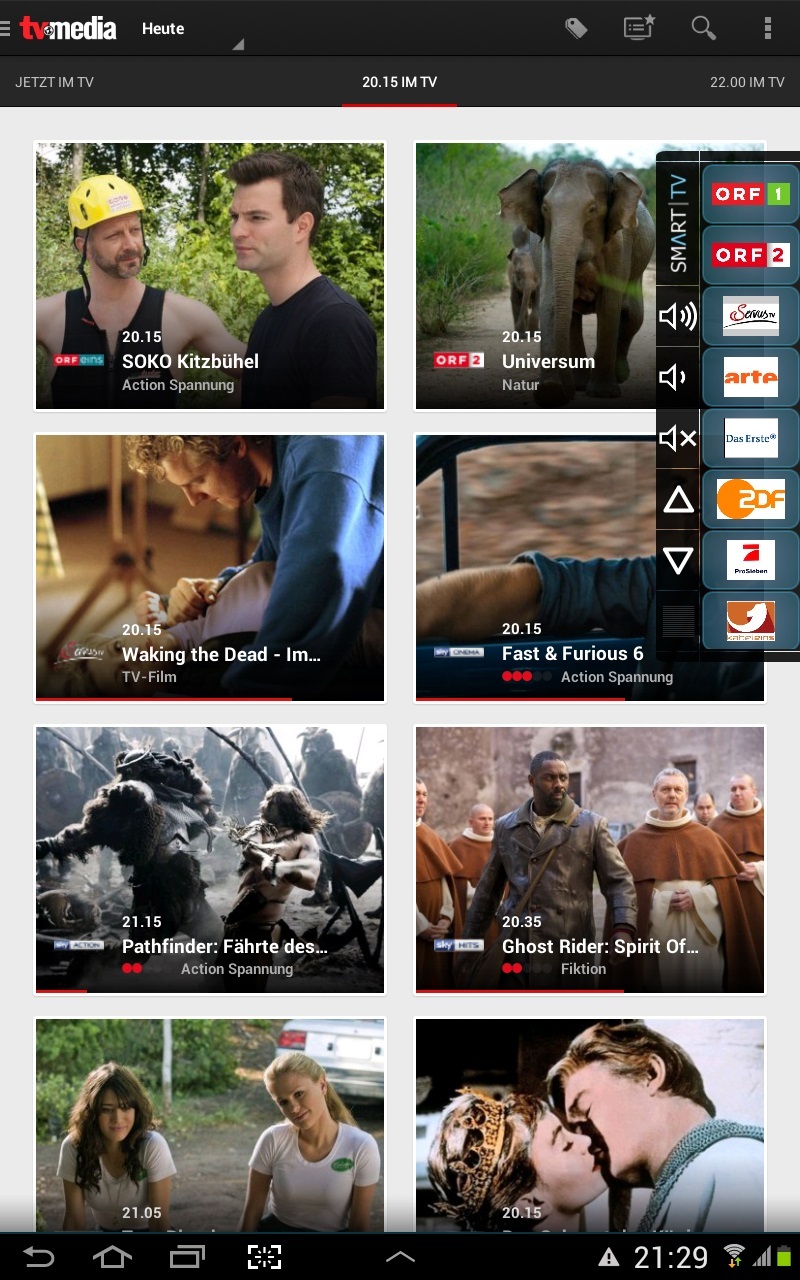This screenshot has height=1280, width=800.
Task: Open the Waking the Dead program card
Action: click(x=210, y=568)
